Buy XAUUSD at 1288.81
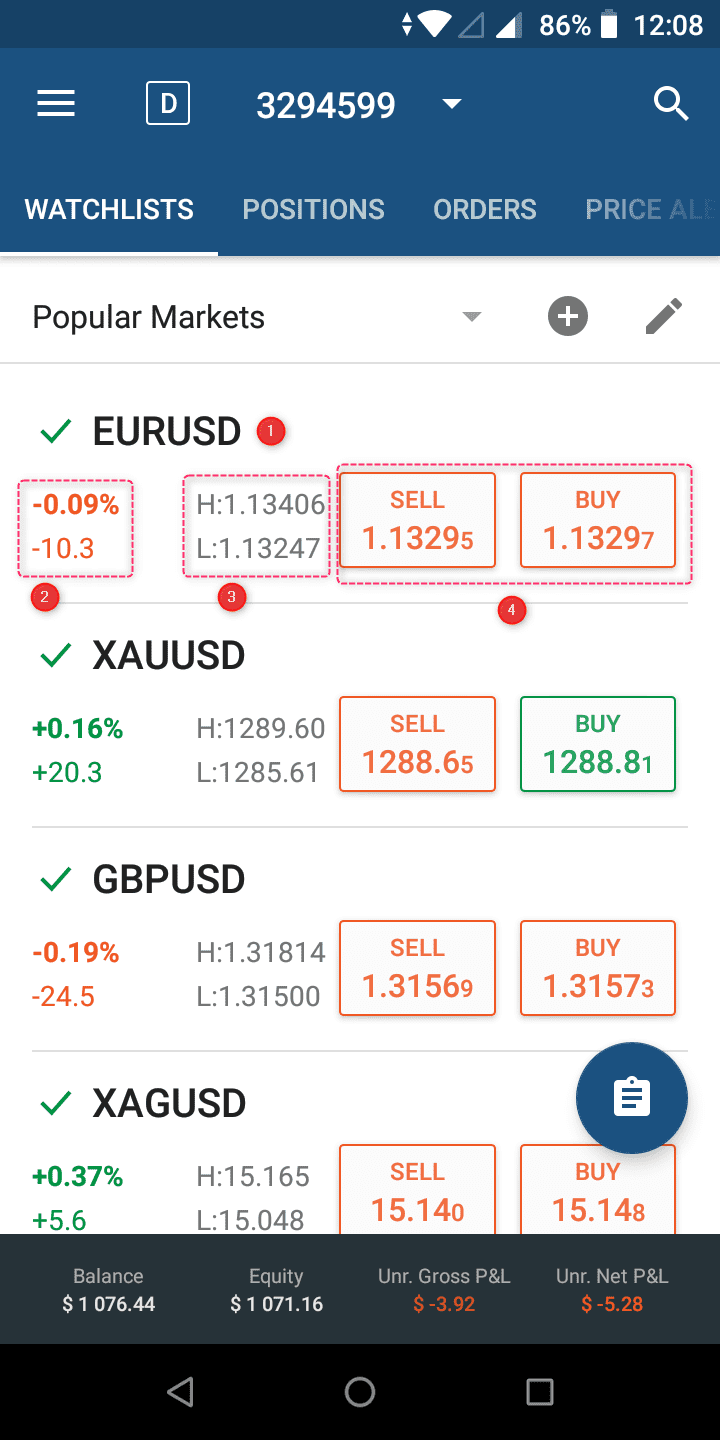This screenshot has width=720, height=1440. 598,744
